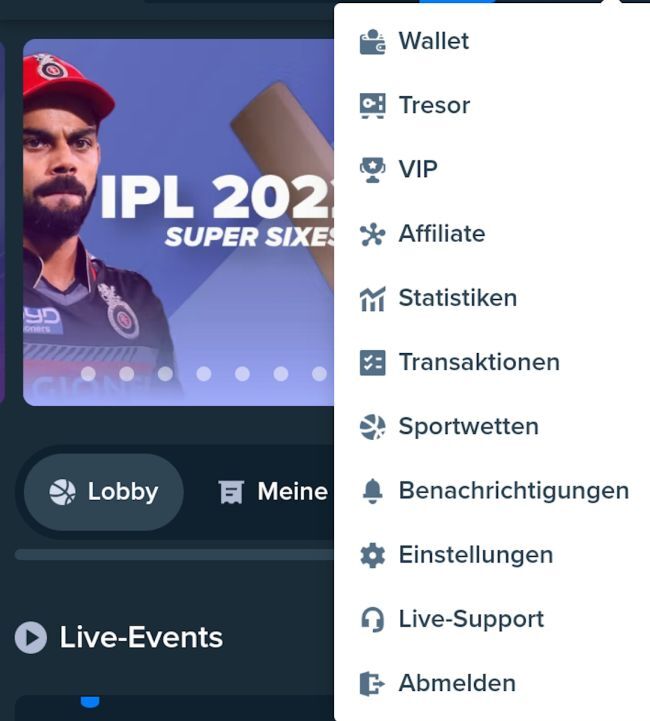The height and width of the screenshot is (721, 650).
Task: Select Sportwetten from the menu
Action: 468,426
